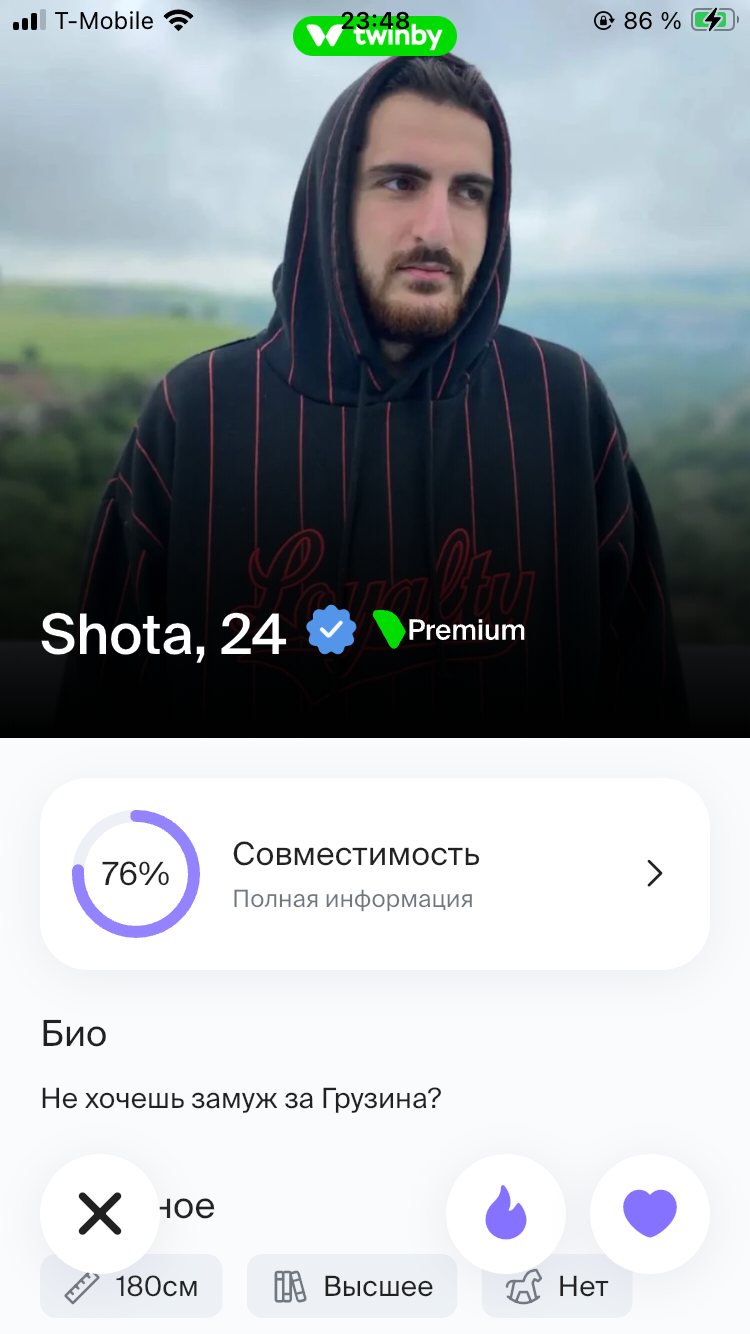Dismiss Shota's profile with the X button

click(x=100, y=1214)
